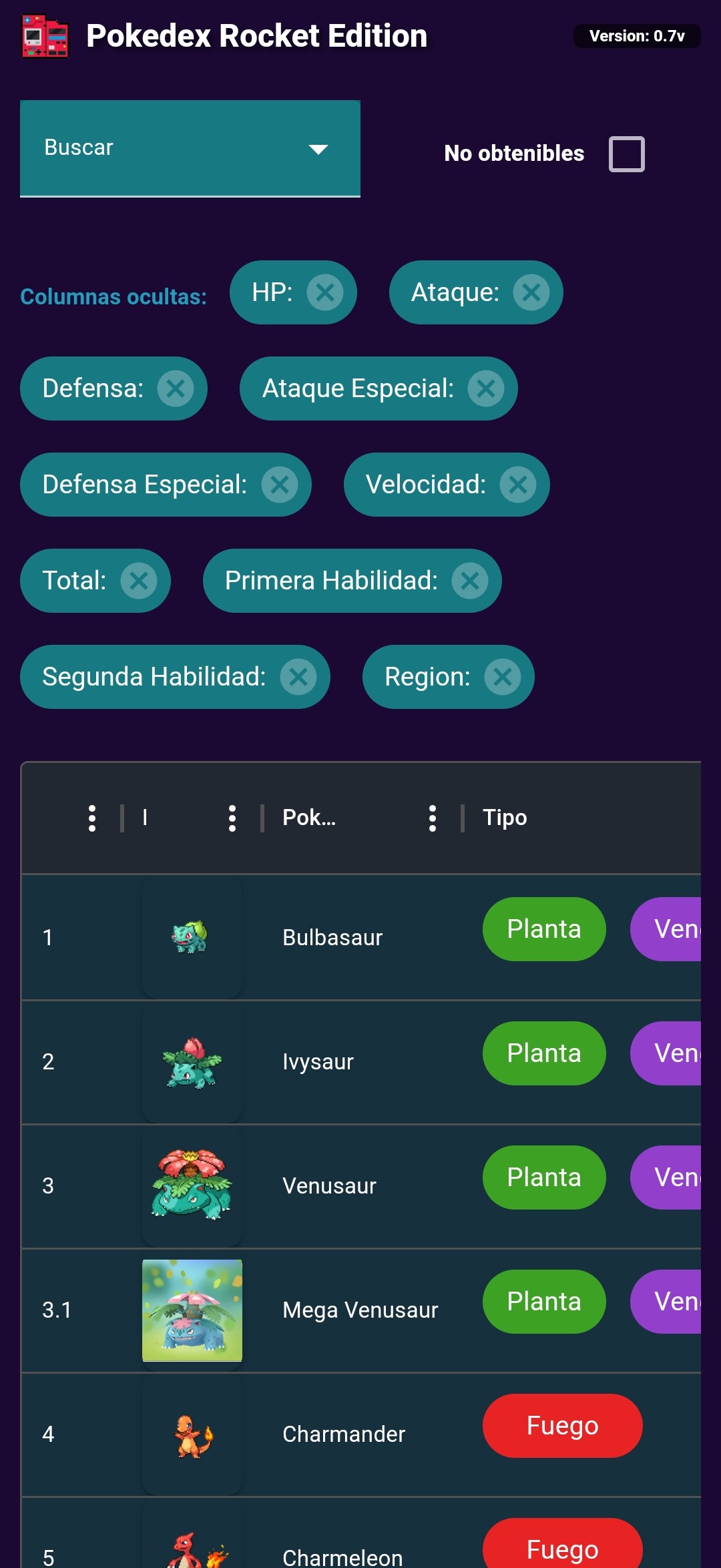Sort by the Tipo column header
The image size is (721, 1568).
tap(505, 818)
